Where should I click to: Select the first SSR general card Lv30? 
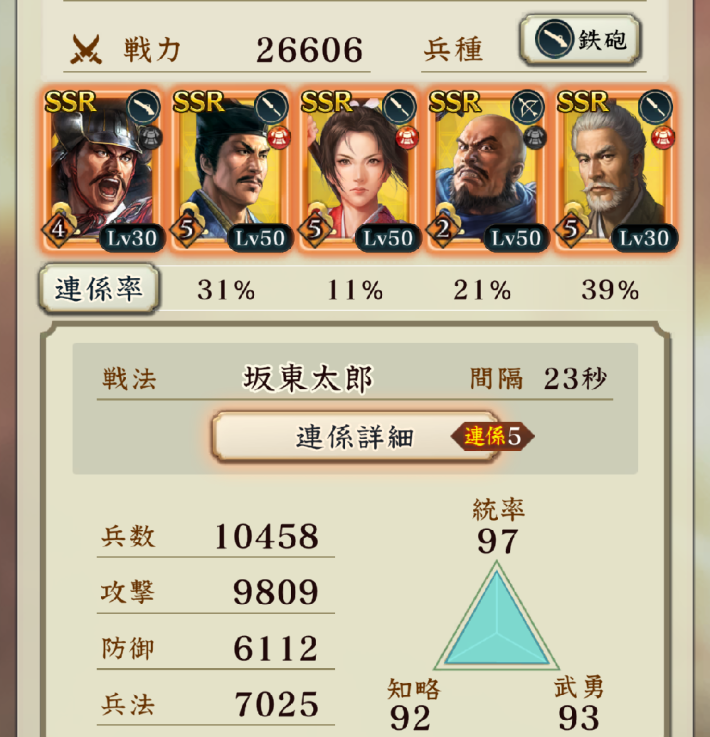click(x=98, y=170)
